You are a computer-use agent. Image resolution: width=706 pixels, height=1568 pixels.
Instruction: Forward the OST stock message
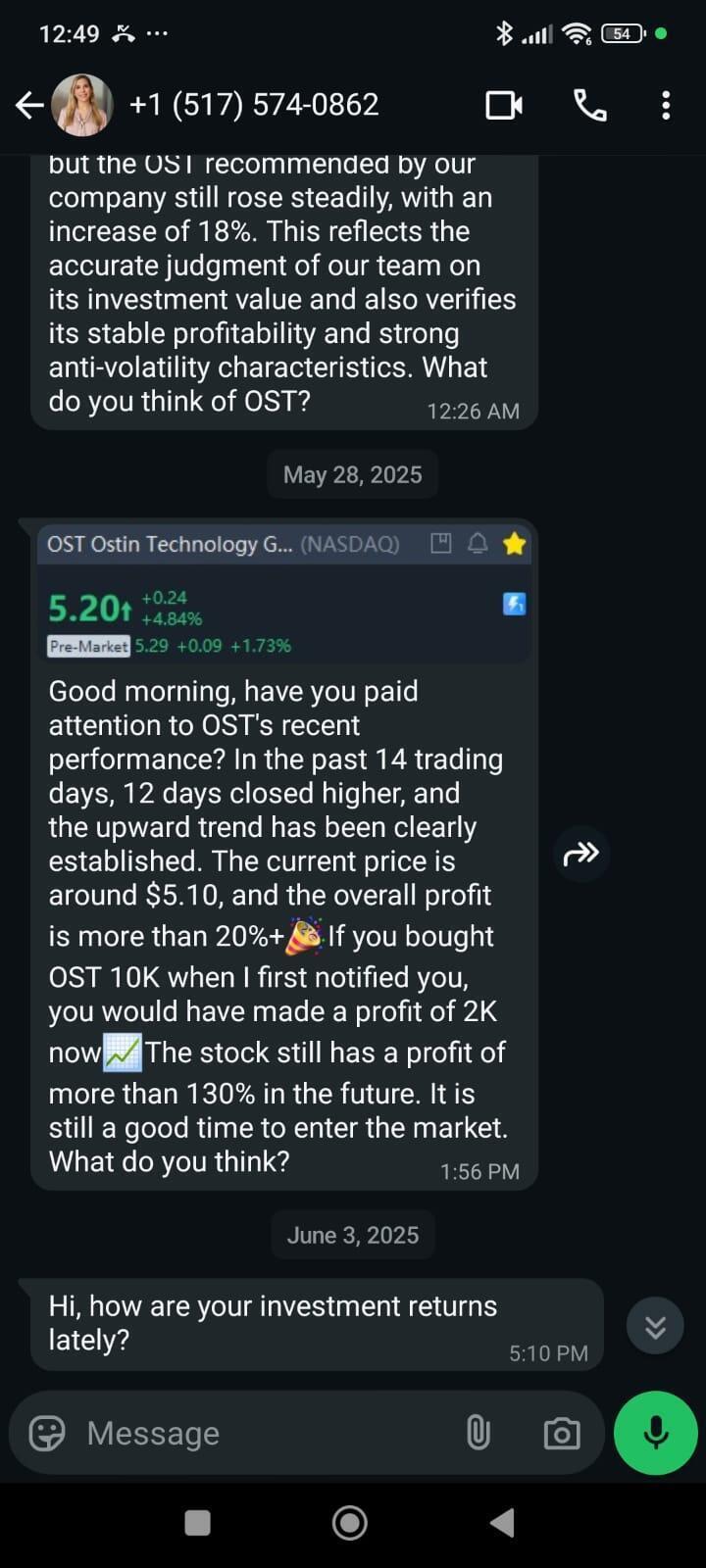coord(581,854)
